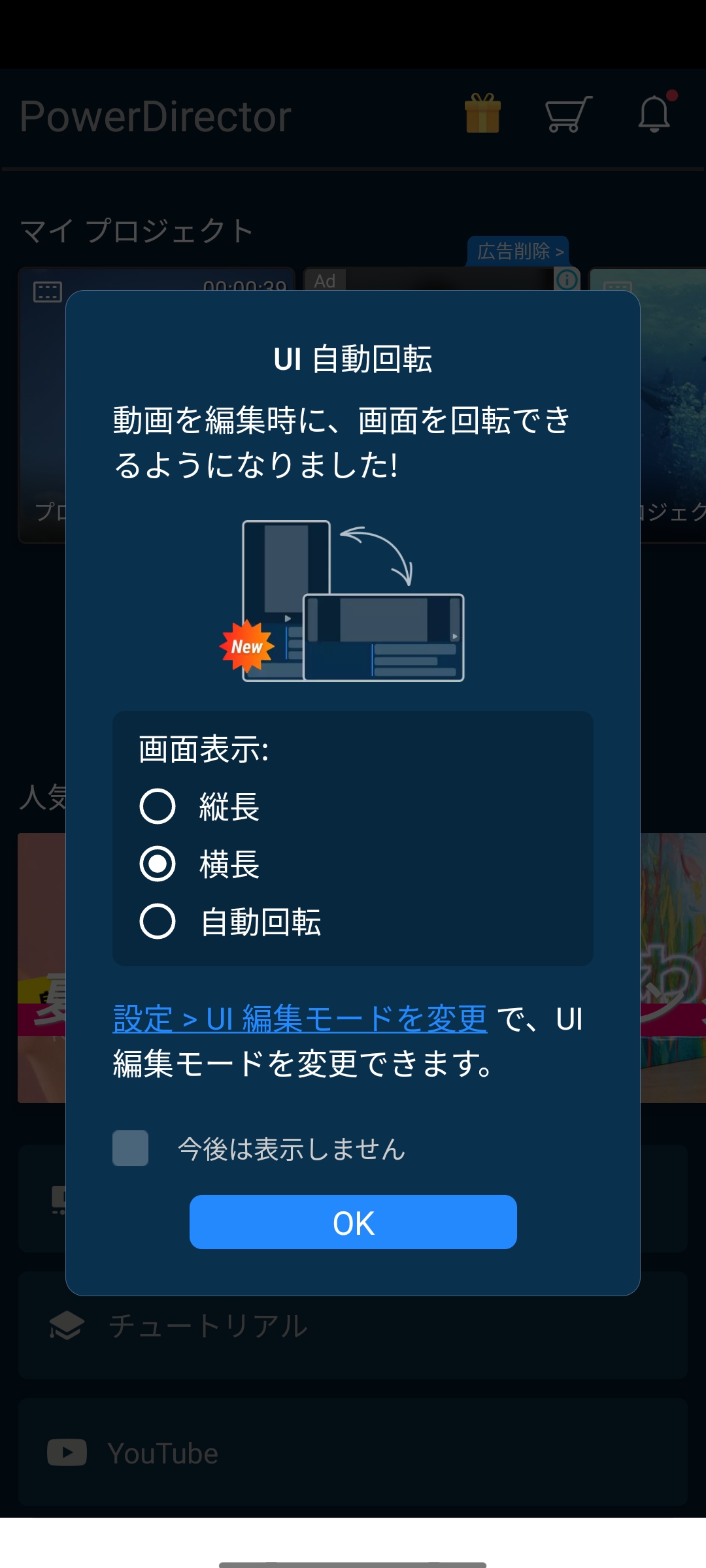Open the 設定 > UI 編集モードを変更 link
This screenshot has width=706, height=1568.
click(x=299, y=1019)
